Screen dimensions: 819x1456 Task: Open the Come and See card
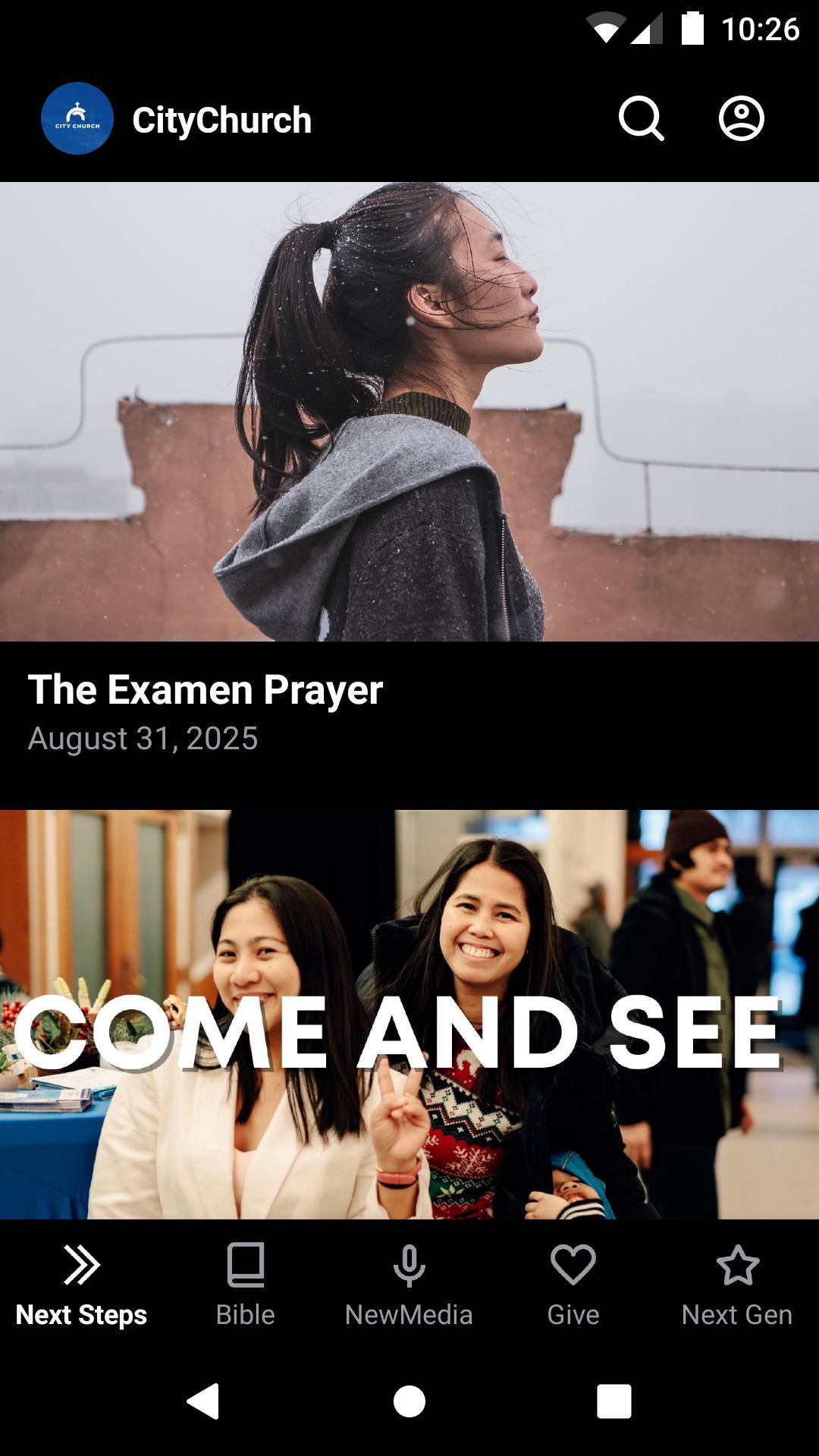pyautogui.click(x=409, y=1016)
